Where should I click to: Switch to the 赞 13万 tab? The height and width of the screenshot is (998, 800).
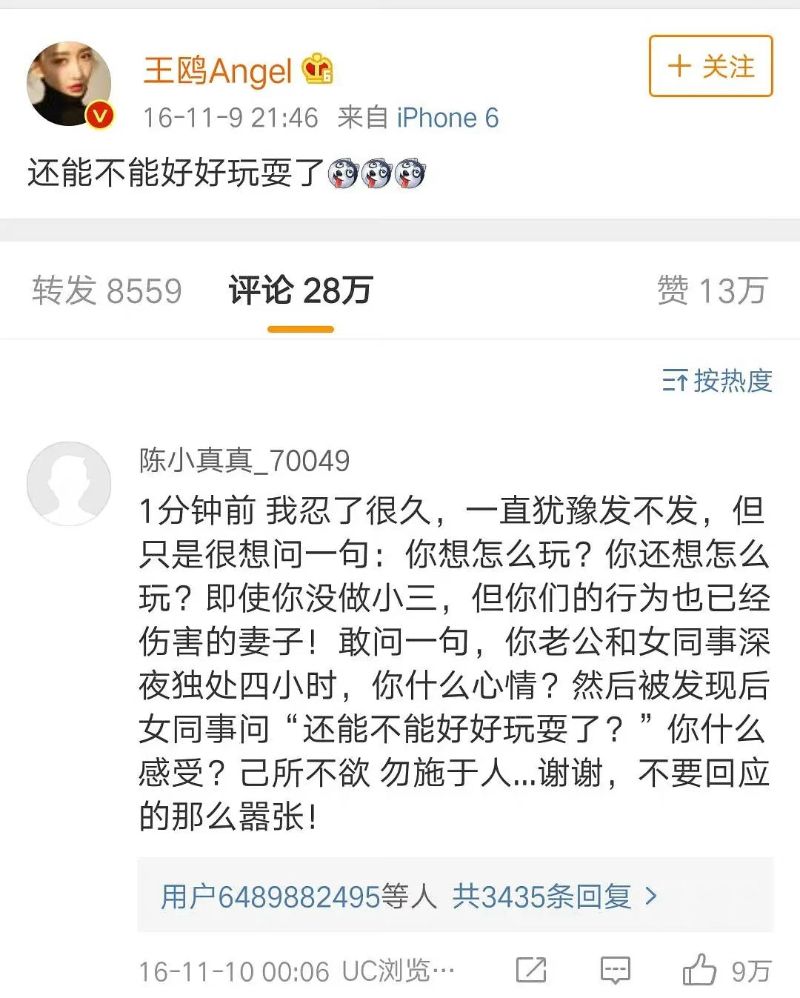(x=711, y=291)
